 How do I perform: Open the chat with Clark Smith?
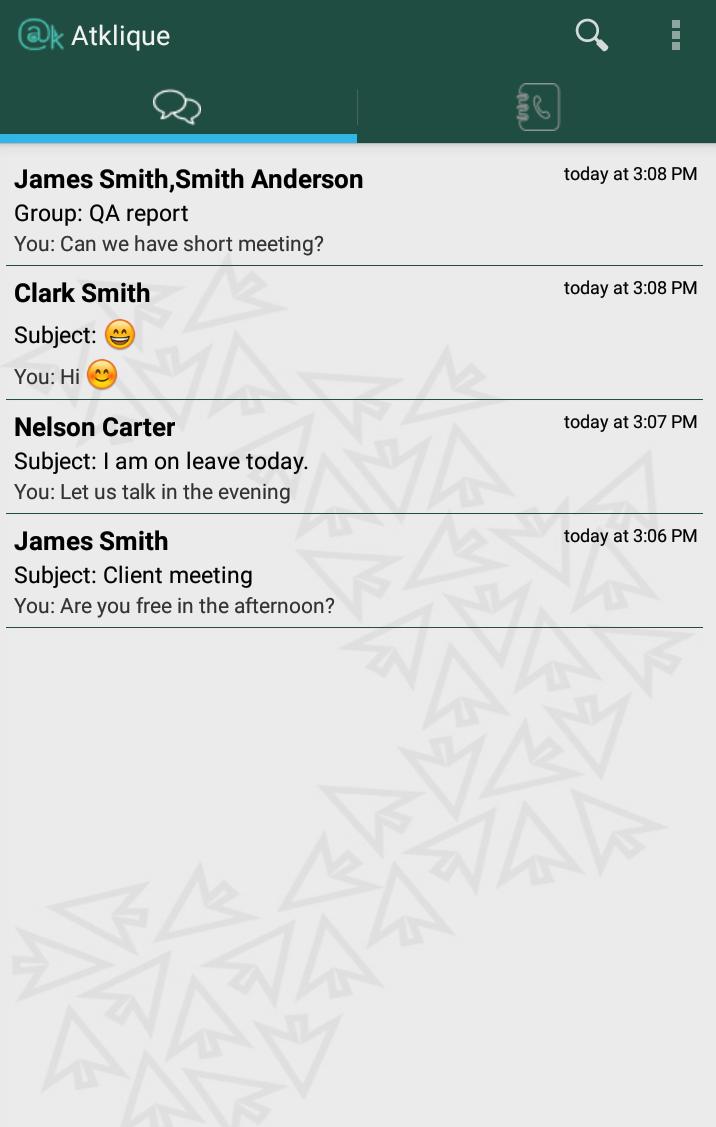click(354, 333)
